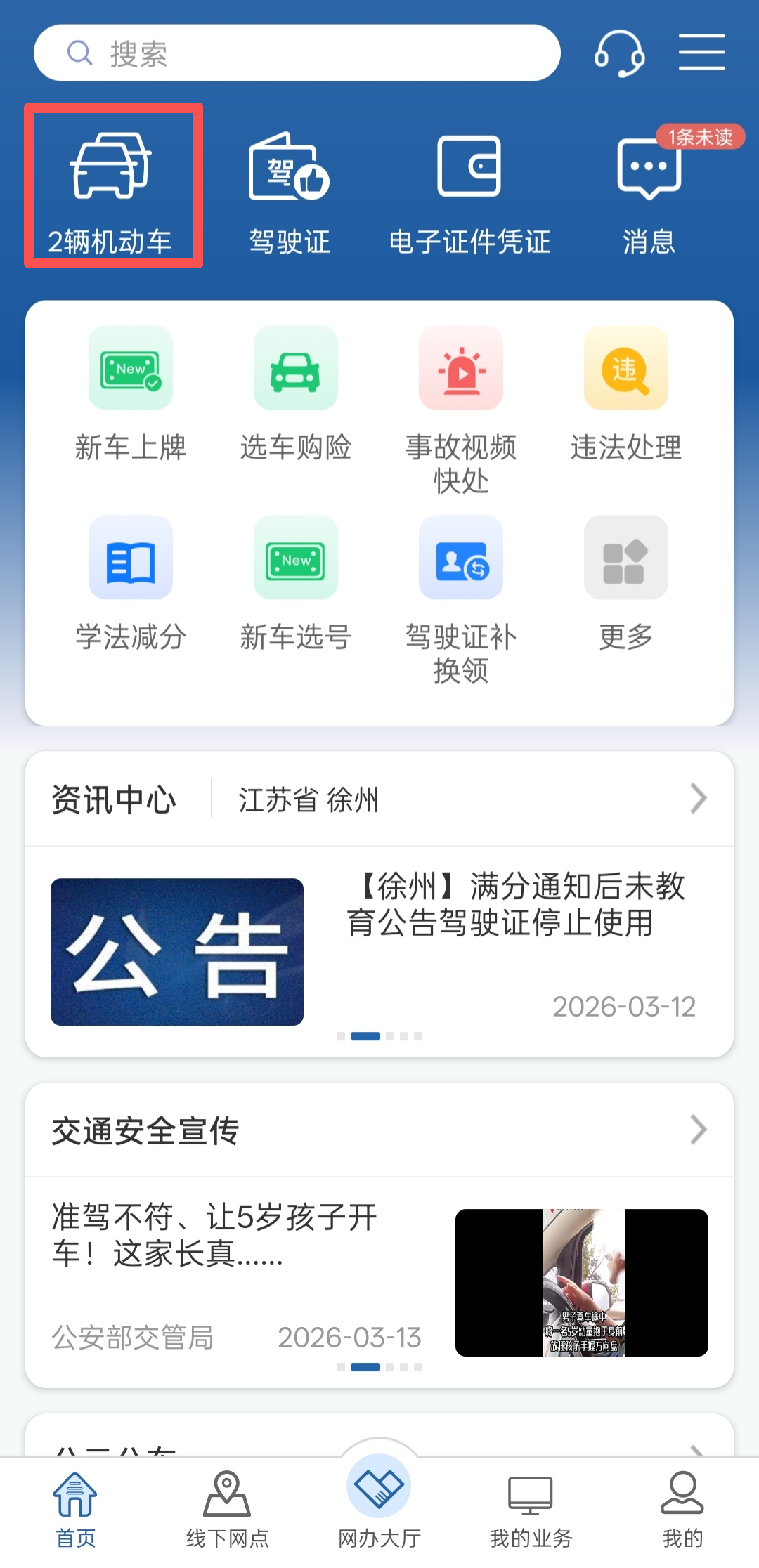This screenshot has height=1568, width=759.
Task: Open the hamburger menu
Action: [x=701, y=53]
